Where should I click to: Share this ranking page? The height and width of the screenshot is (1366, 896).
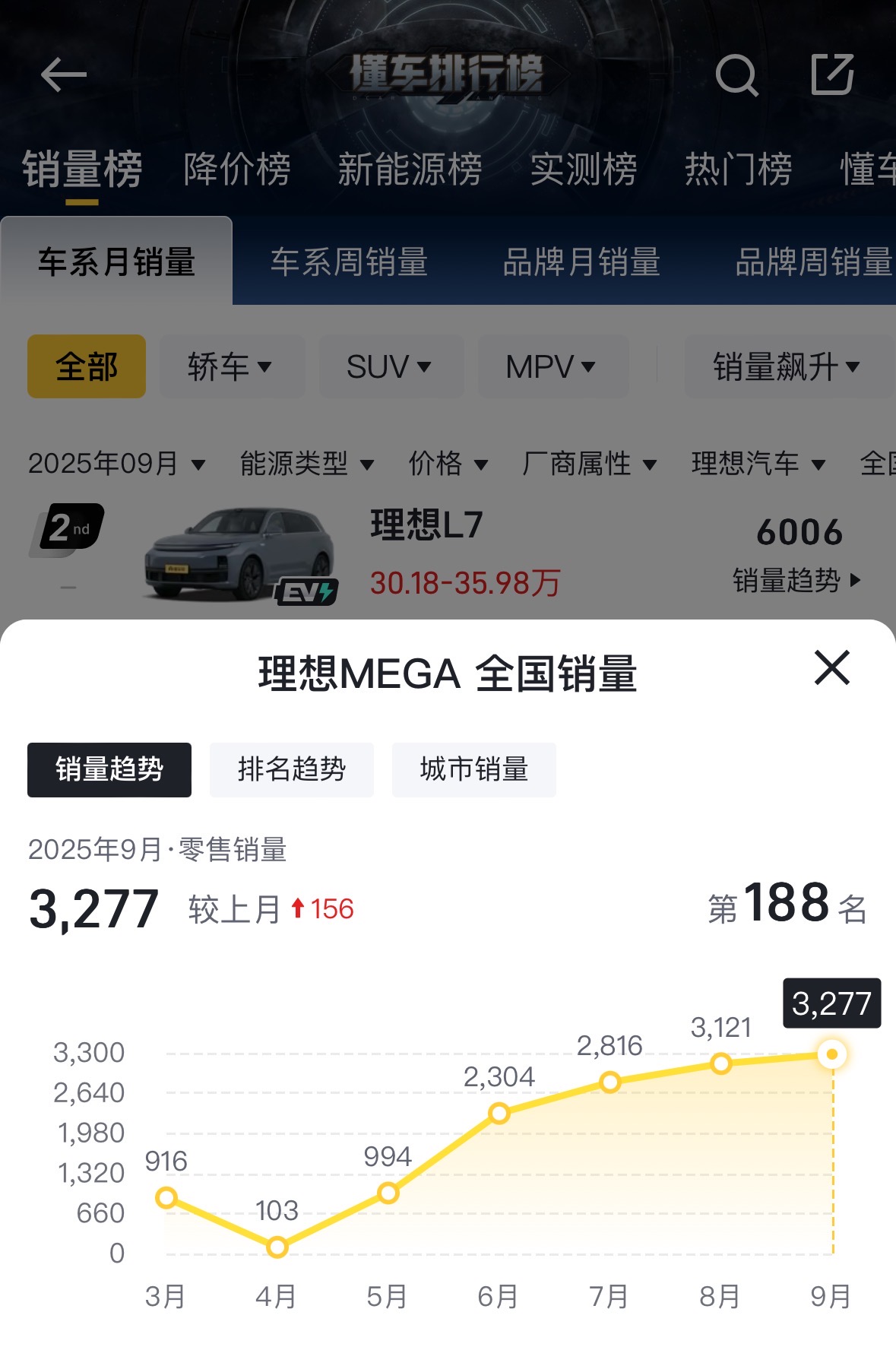pyautogui.click(x=832, y=74)
